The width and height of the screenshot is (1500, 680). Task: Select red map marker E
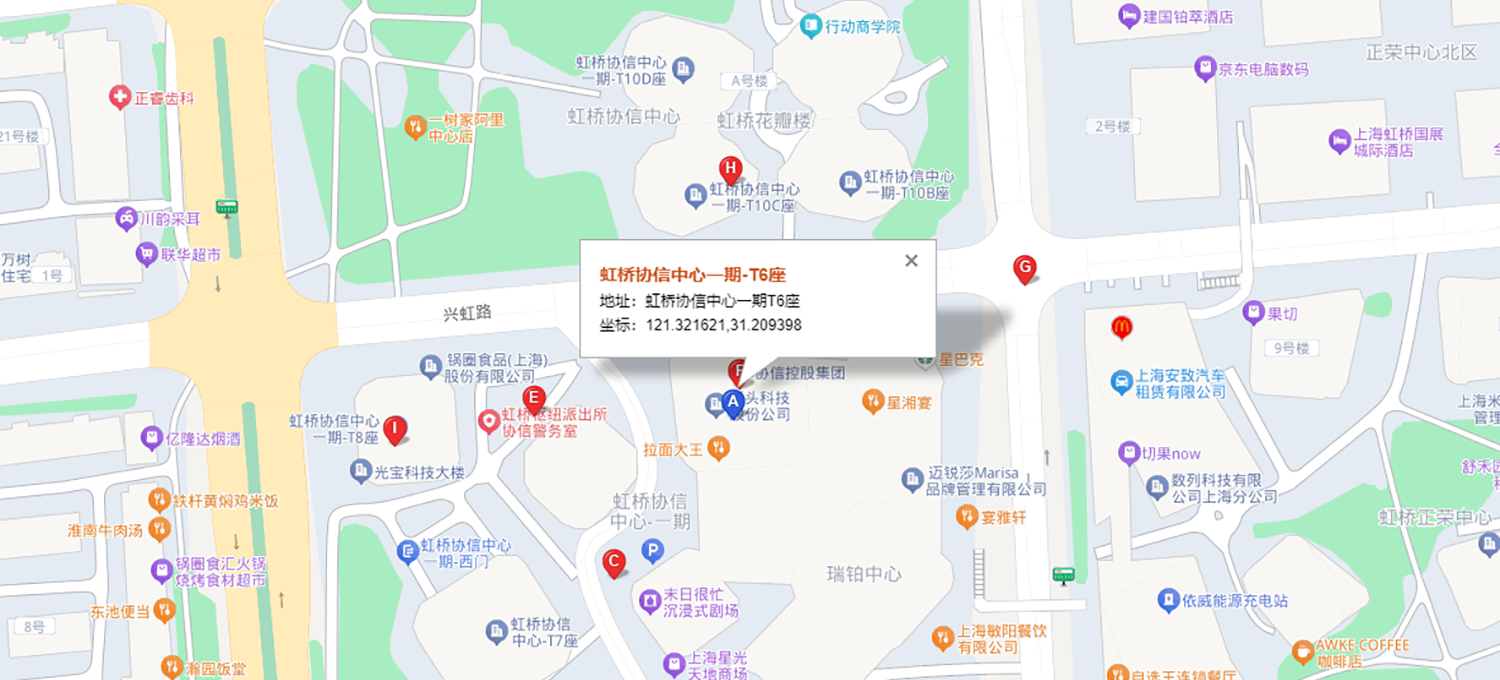coord(534,399)
